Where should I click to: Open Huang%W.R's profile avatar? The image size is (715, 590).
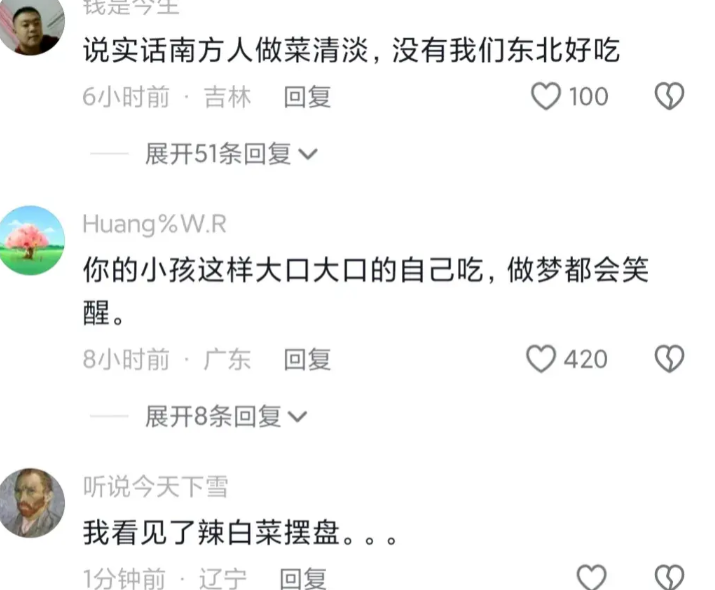(x=32, y=241)
